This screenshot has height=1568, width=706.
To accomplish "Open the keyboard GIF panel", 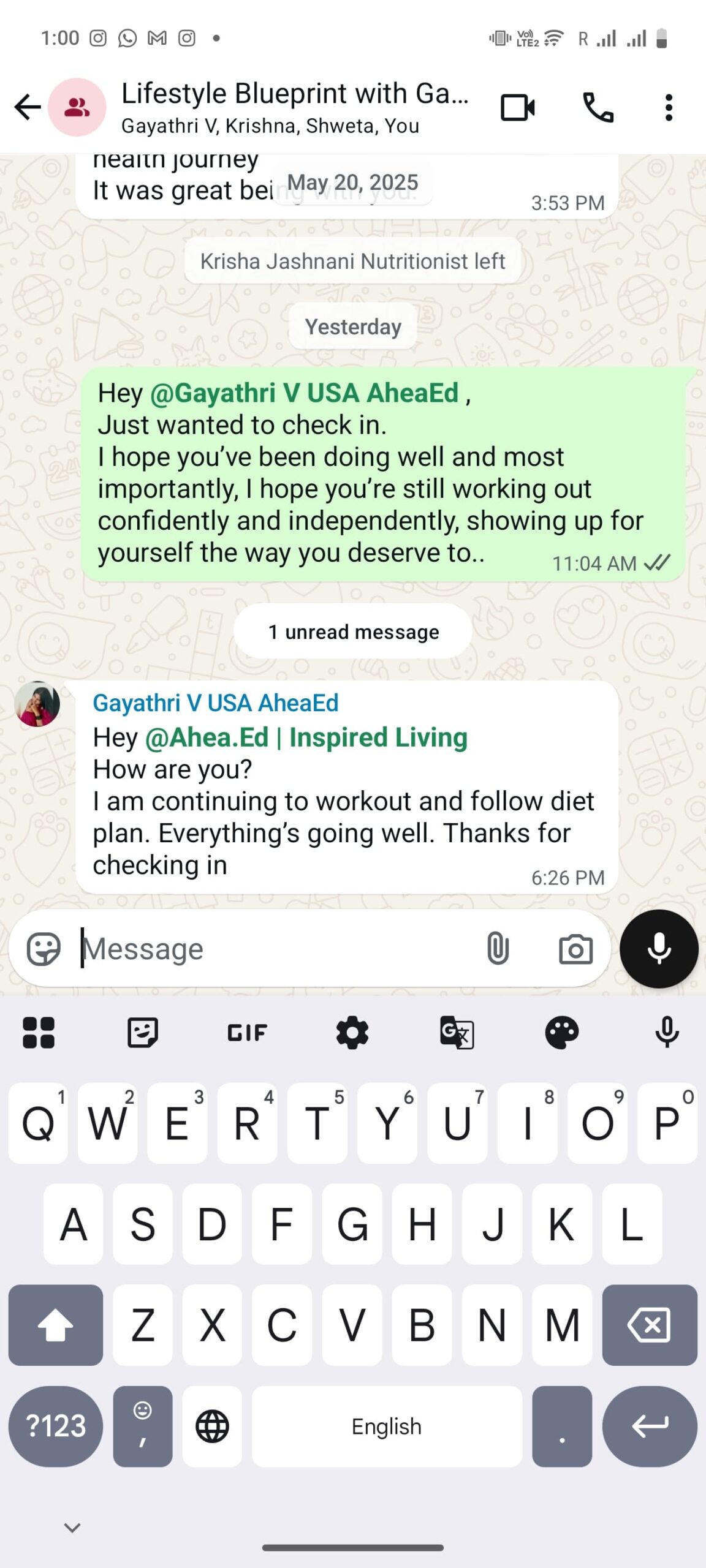I will pyautogui.click(x=247, y=1033).
